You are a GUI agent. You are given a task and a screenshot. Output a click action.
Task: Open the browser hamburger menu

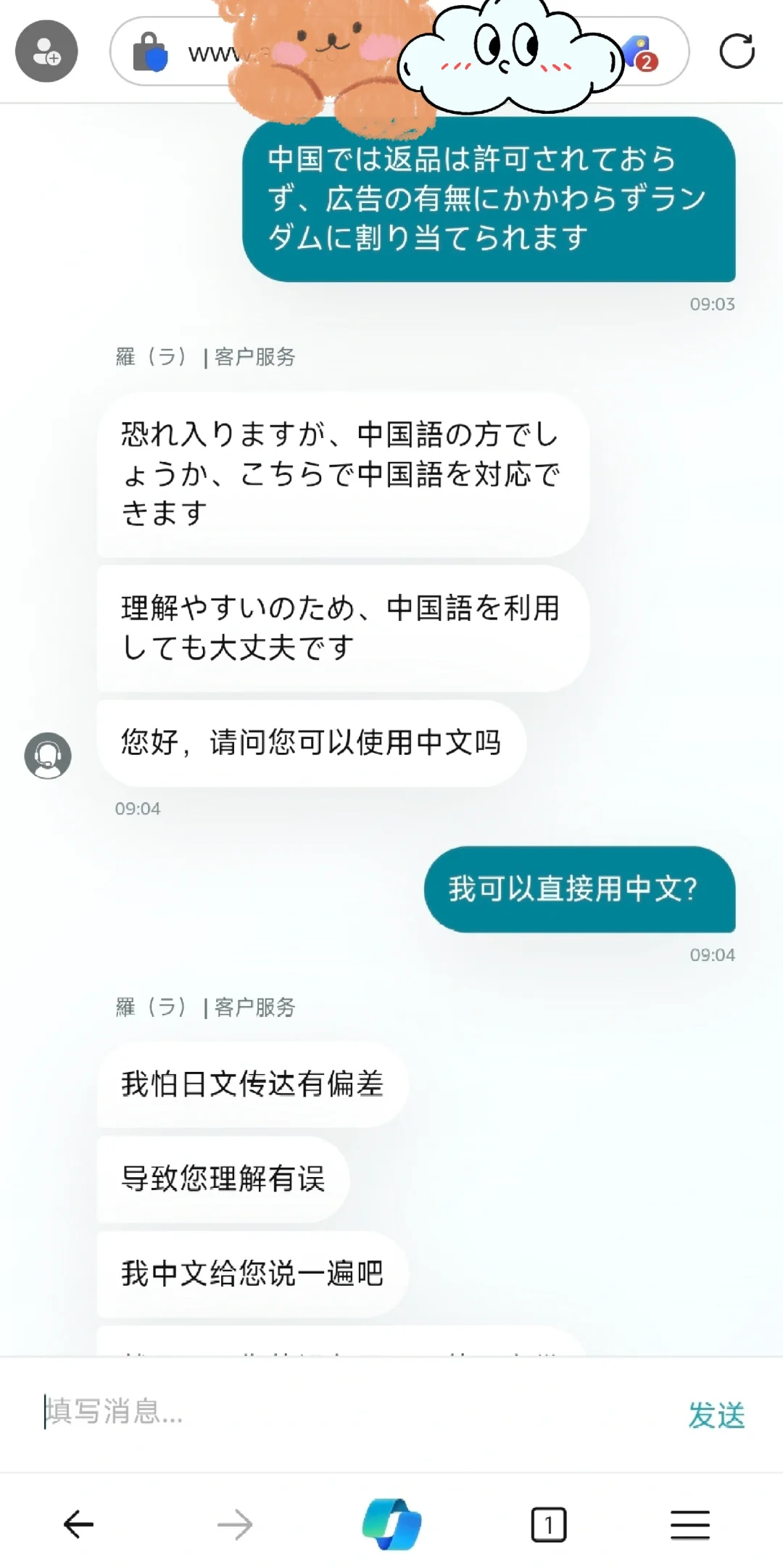point(689,1524)
